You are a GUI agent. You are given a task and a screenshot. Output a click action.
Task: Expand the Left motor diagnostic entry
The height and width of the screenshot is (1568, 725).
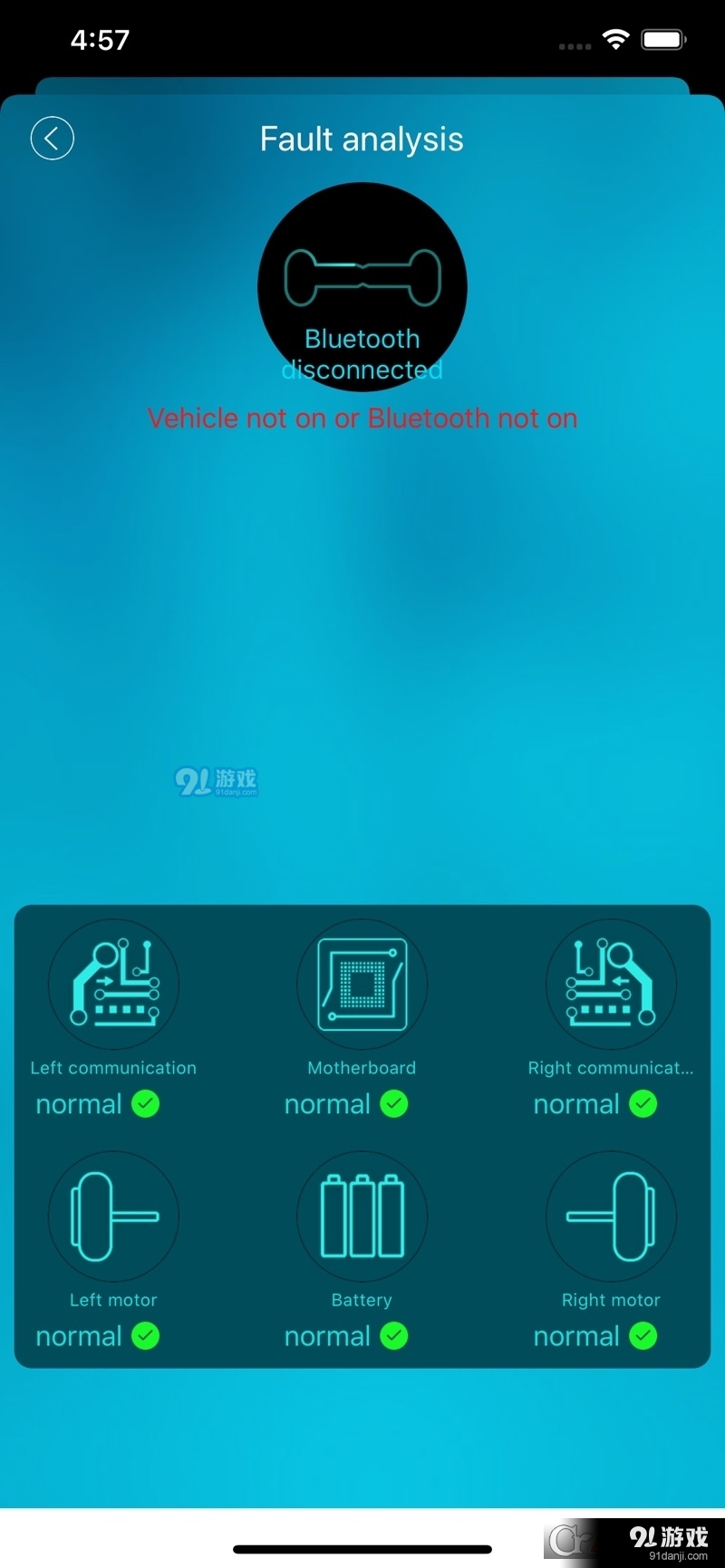112,1299
